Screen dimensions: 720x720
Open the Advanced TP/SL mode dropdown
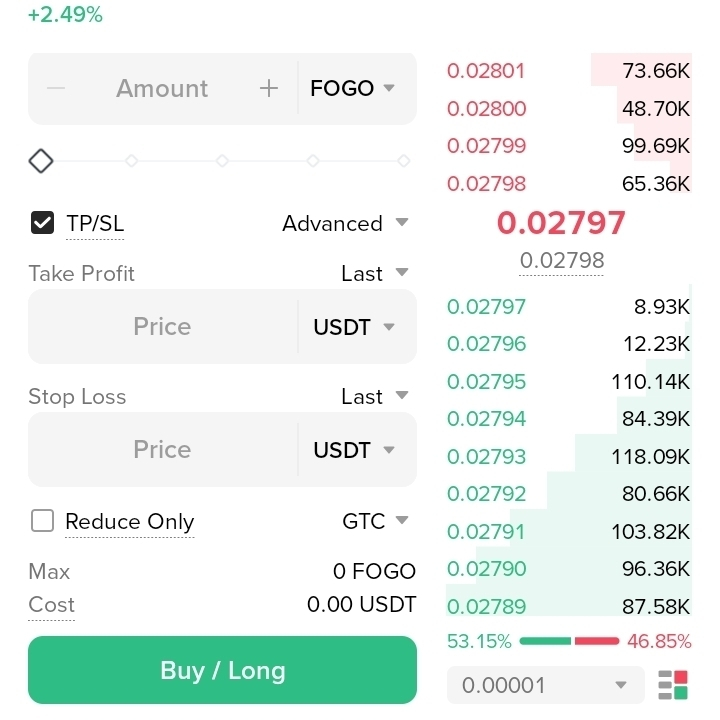pyautogui.click(x=345, y=223)
